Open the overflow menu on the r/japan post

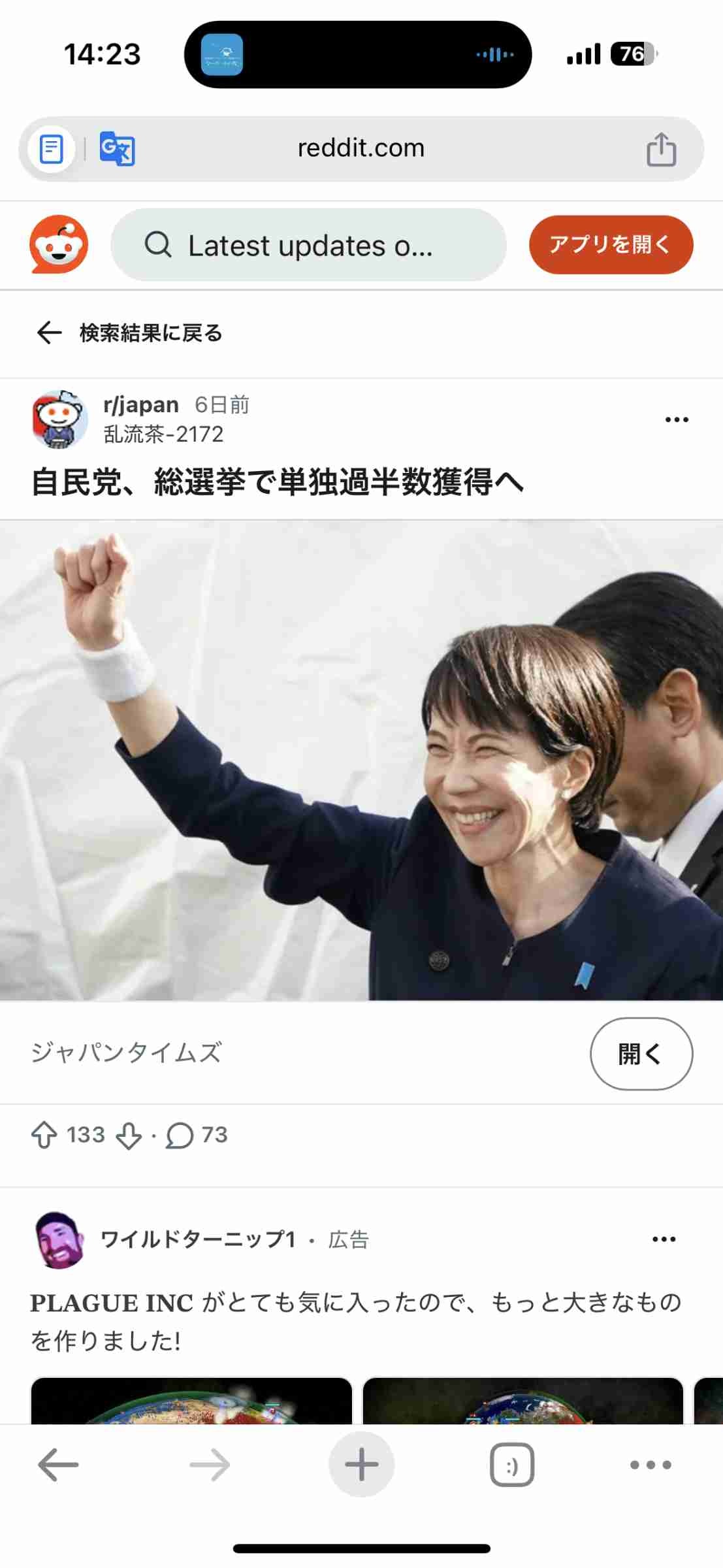tap(676, 419)
